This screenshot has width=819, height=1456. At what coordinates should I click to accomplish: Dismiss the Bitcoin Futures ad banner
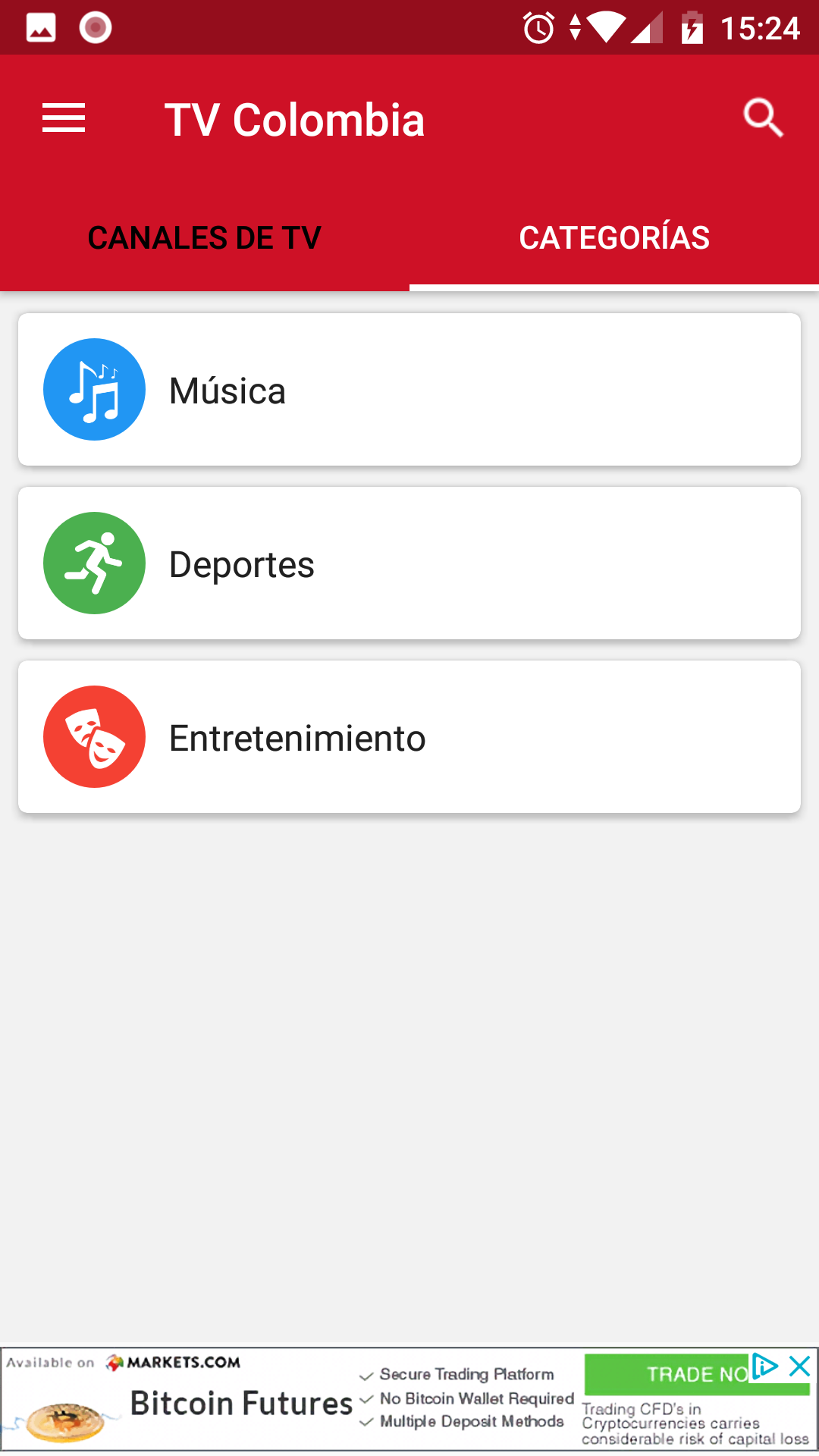coord(800,1367)
